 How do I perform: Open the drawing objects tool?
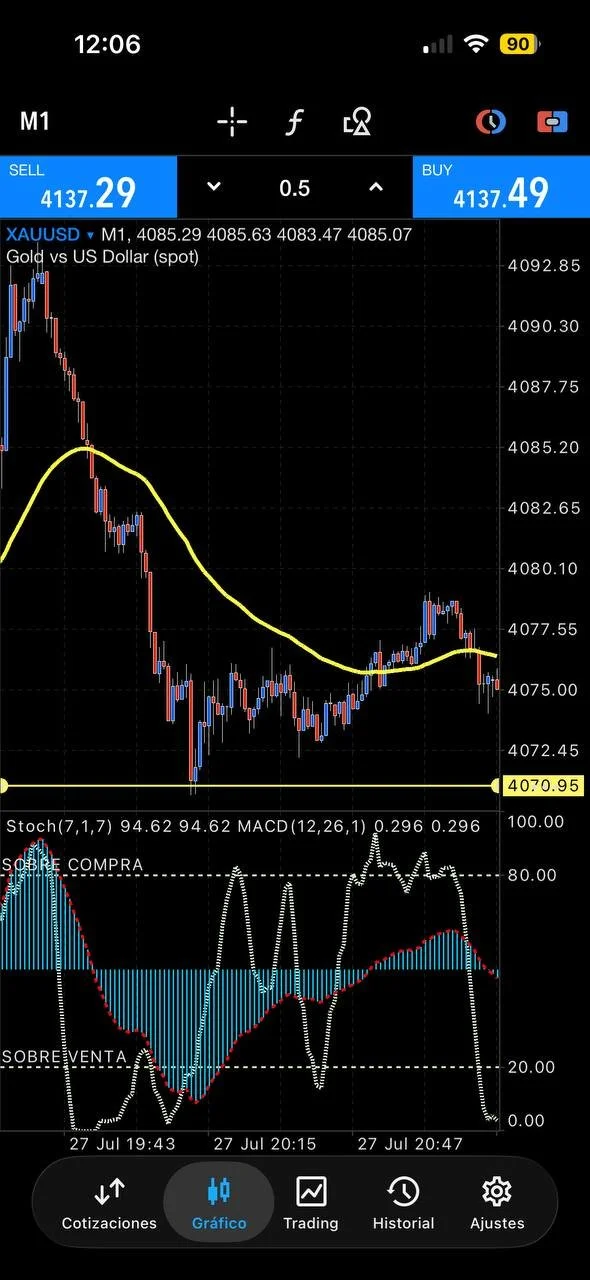click(x=357, y=122)
